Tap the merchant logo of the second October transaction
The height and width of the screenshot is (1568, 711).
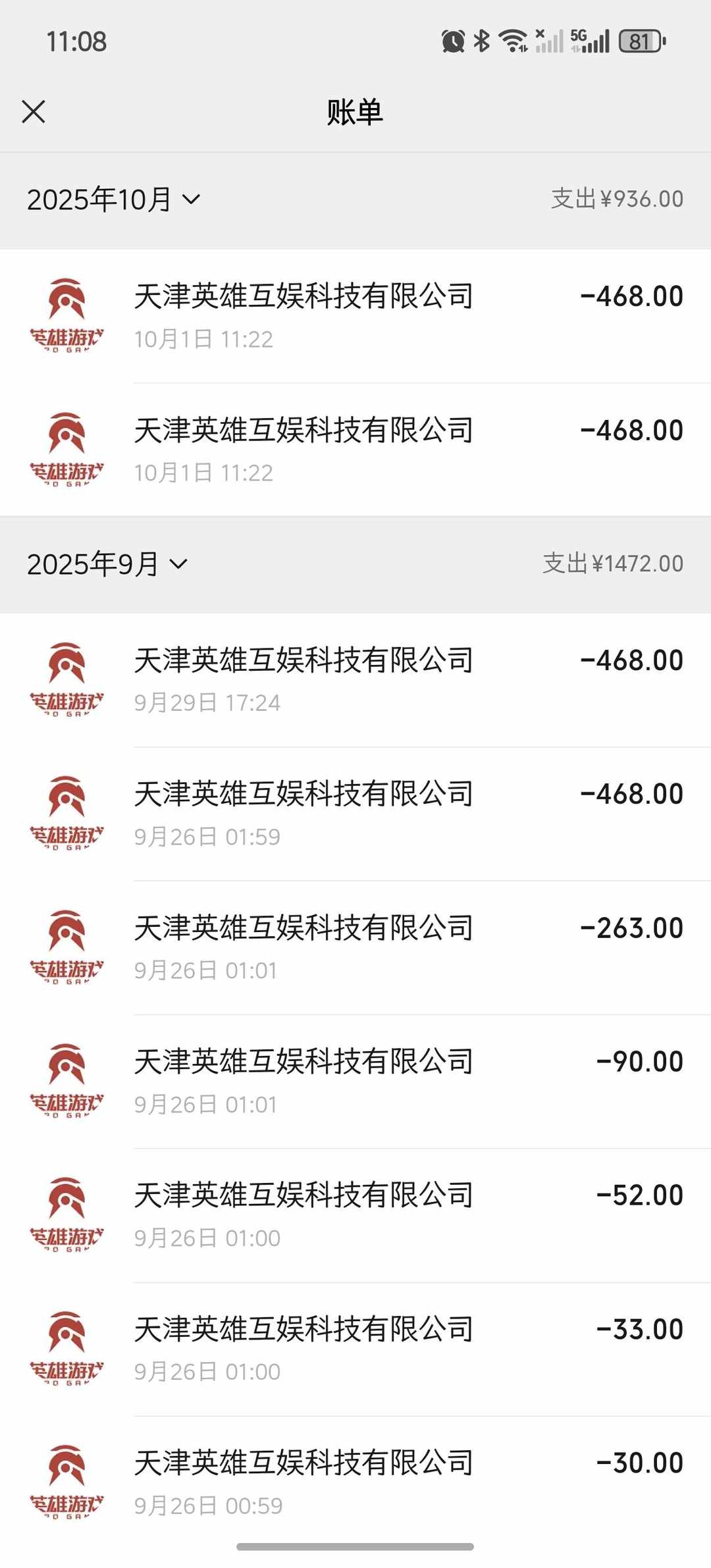coord(66,444)
